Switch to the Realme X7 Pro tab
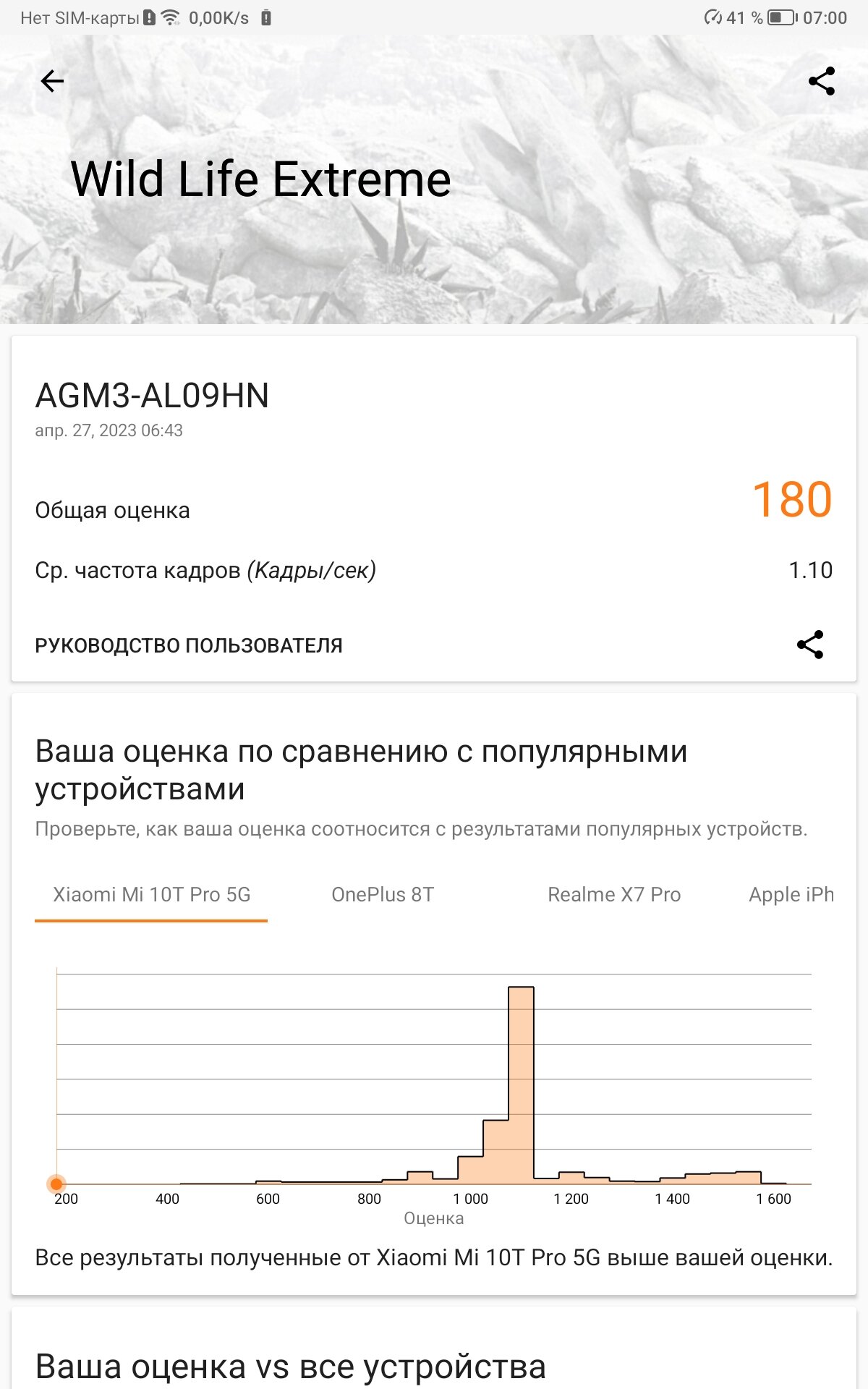This screenshot has height=1389, width=868. [614, 895]
